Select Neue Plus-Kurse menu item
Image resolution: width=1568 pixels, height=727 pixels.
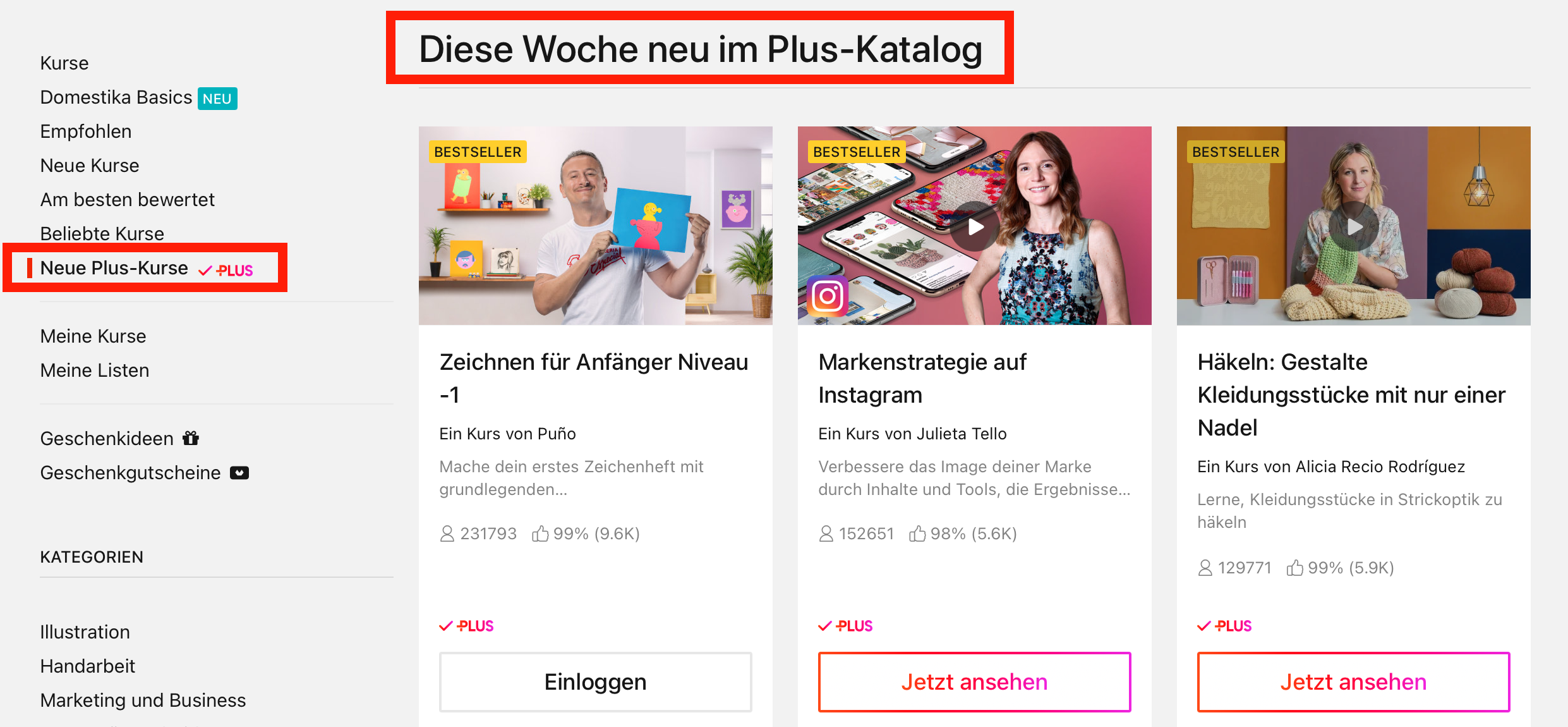pyautogui.click(x=114, y=268)
